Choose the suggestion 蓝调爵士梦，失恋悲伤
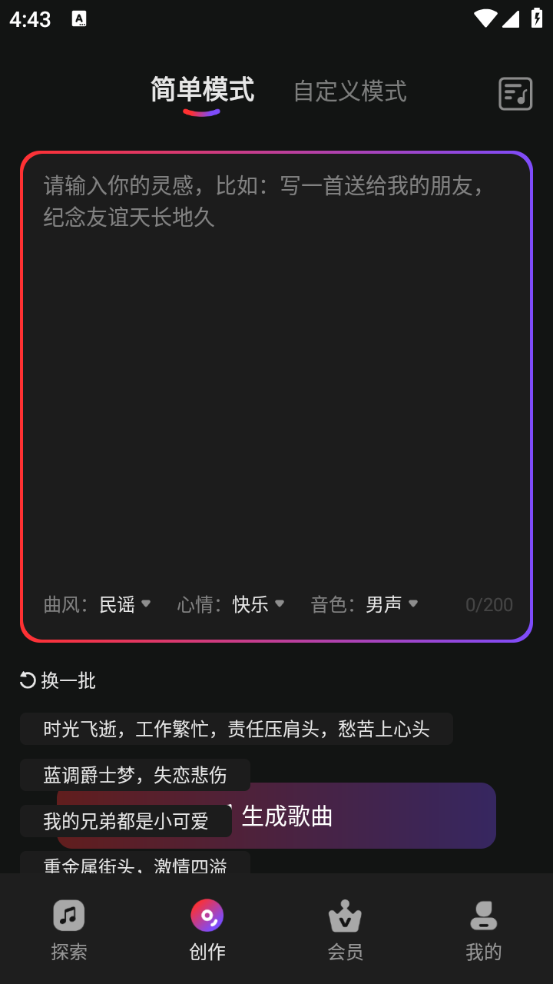This screenshot has height=984, width=553. point(135,775)
